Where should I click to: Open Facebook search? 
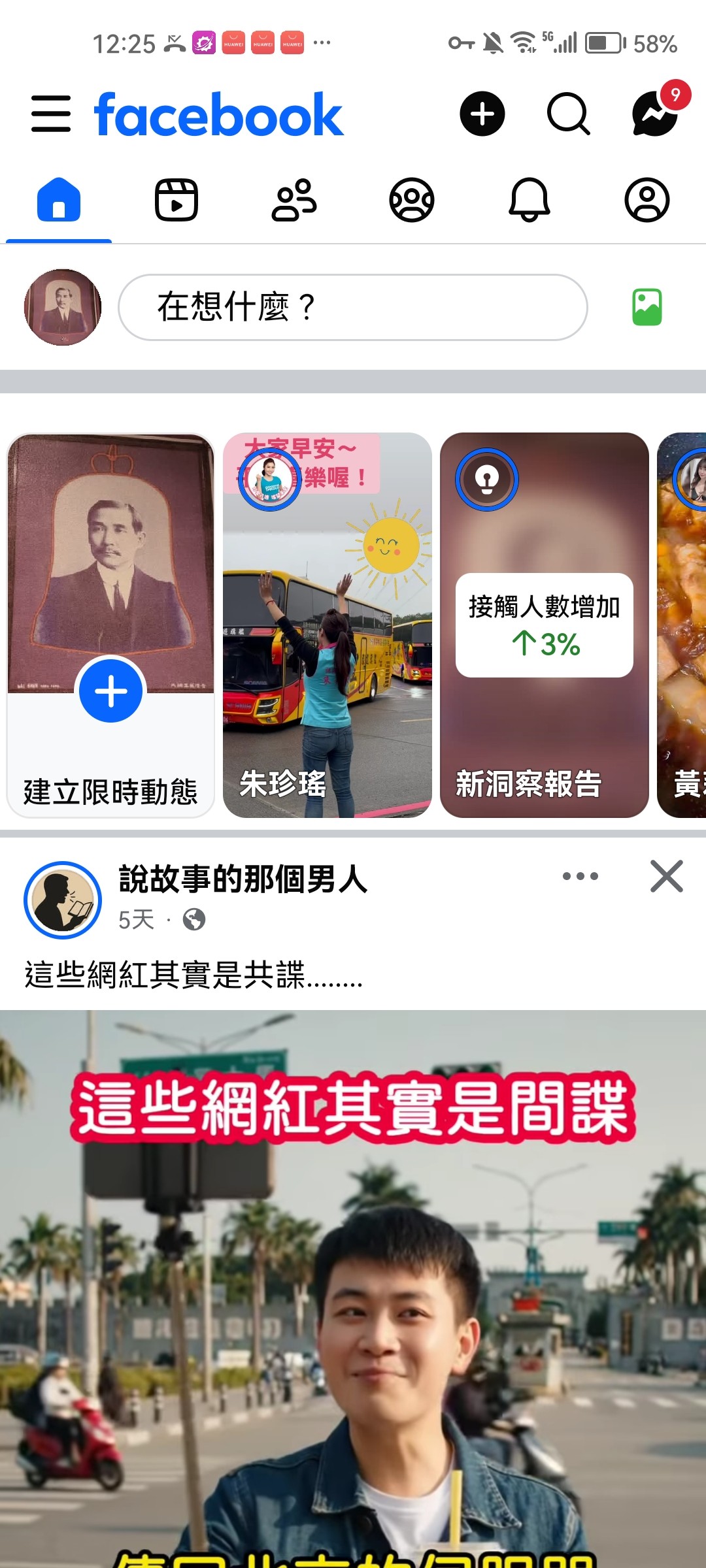click(x=568, y=114)
